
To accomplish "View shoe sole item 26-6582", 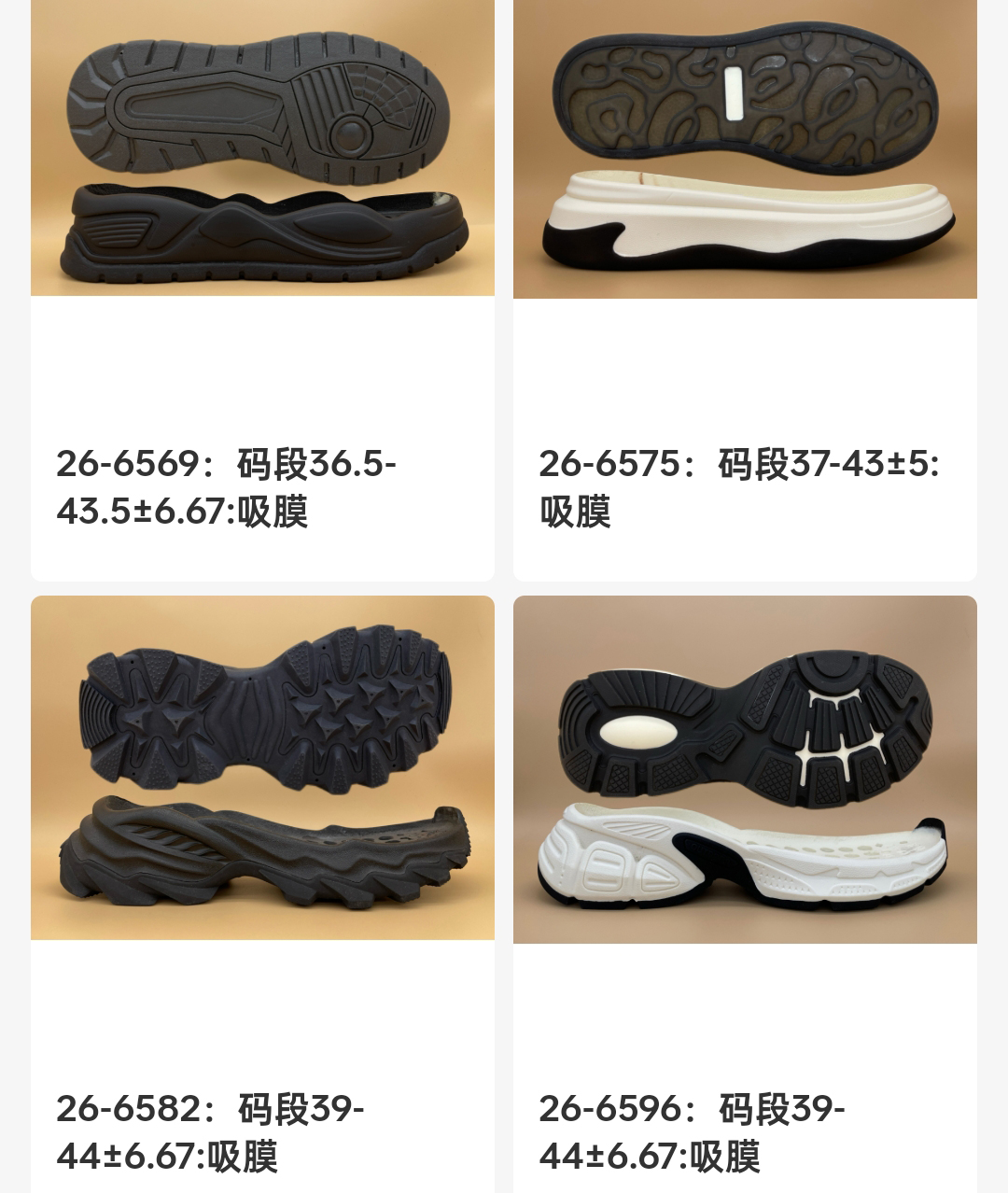I will coord(262,767).
